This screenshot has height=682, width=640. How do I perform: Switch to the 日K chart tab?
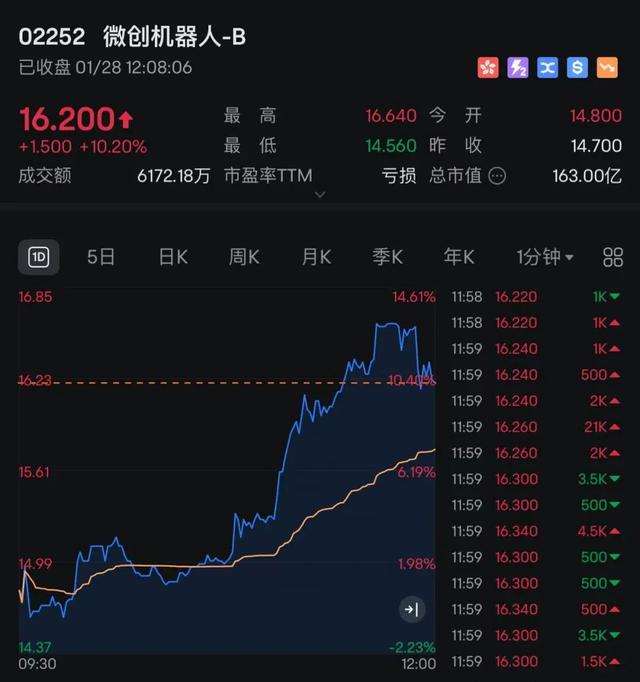pos(173,257)
